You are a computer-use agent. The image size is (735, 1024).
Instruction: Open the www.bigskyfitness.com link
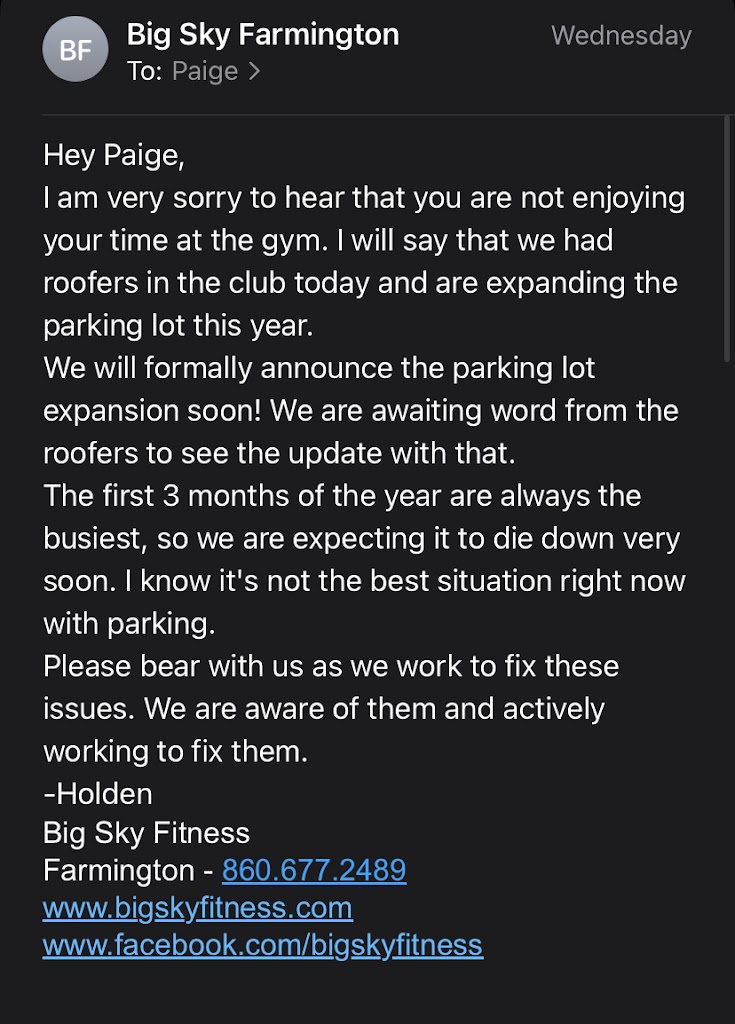tap(197, 908)
